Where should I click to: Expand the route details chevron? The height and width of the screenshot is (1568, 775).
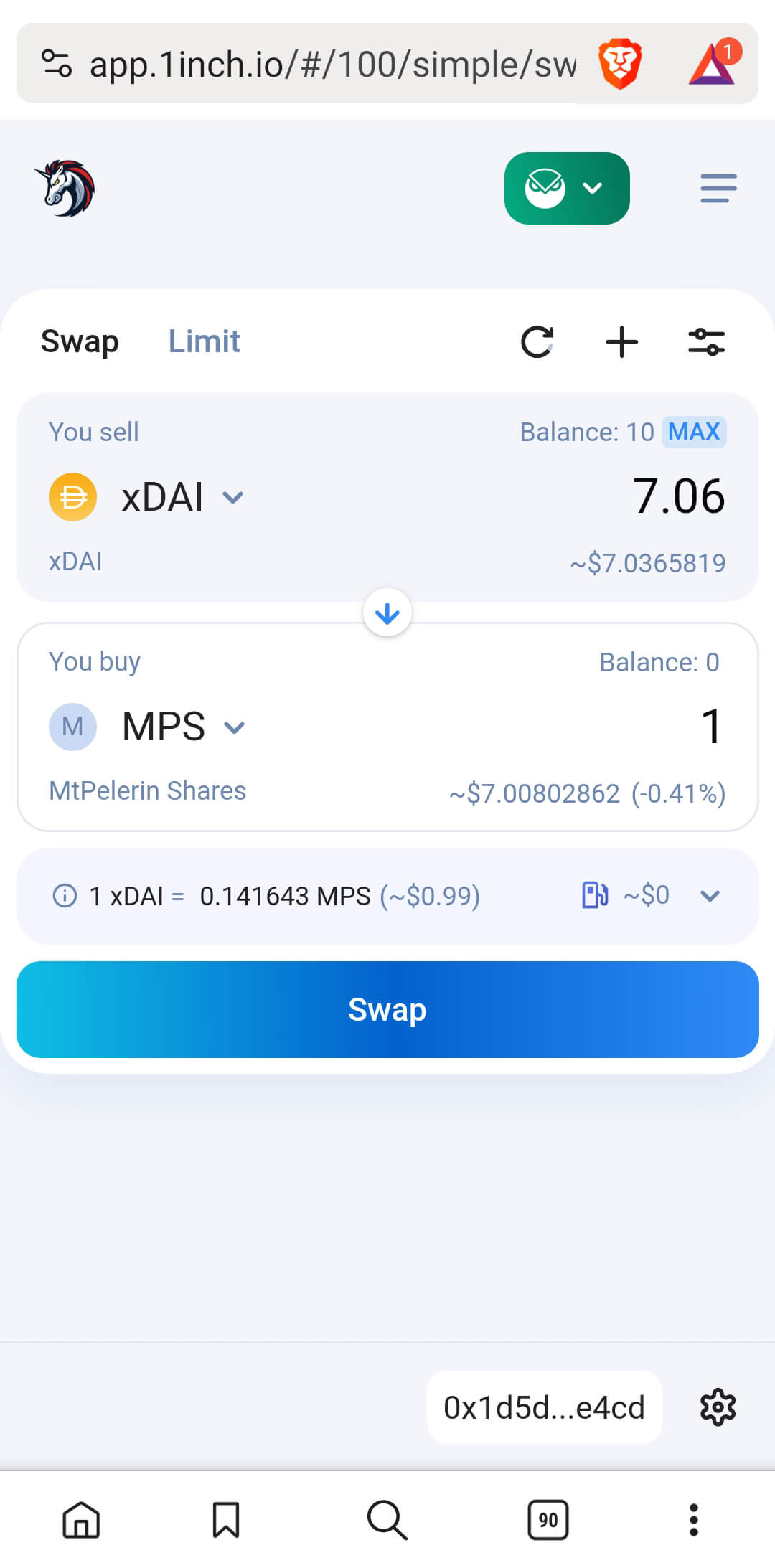point(710,896)
